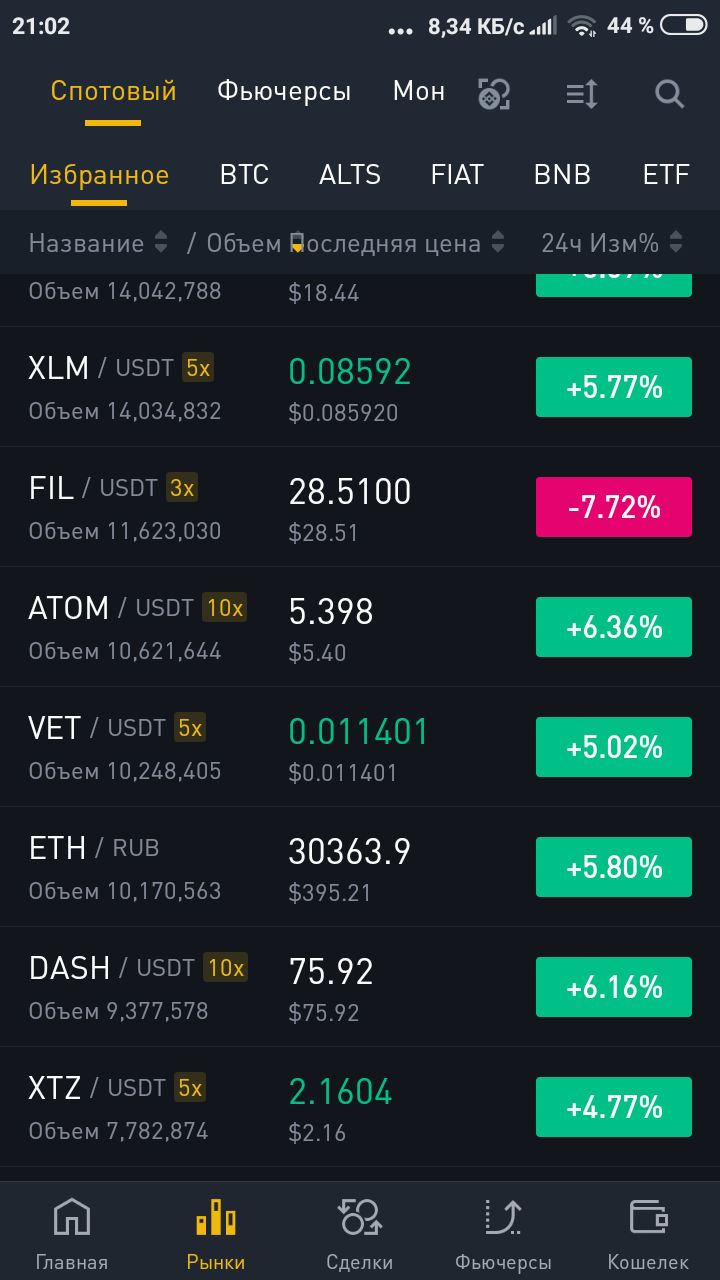
Task: Open the XTZ / USDT pair
Action: pyautogui.click(x=360, y=1107)
